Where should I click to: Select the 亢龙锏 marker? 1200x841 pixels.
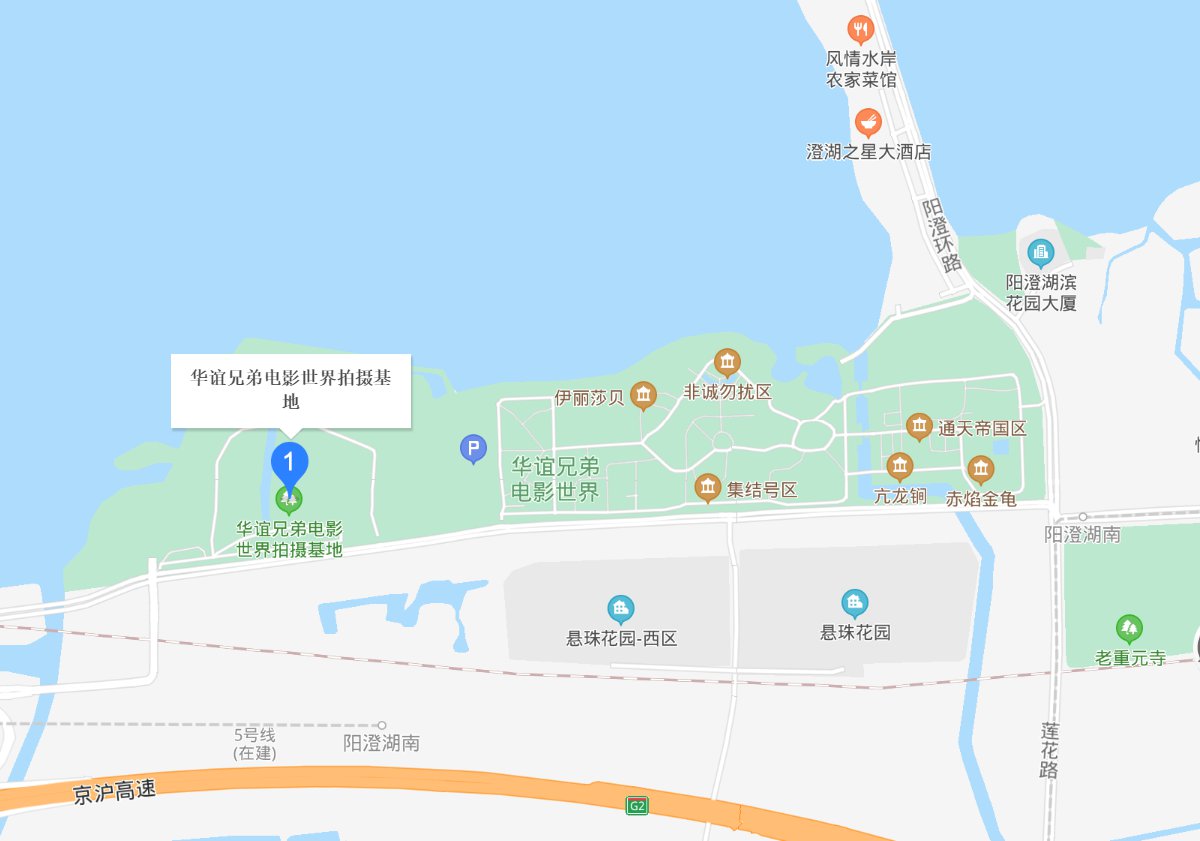click(899, 466)
